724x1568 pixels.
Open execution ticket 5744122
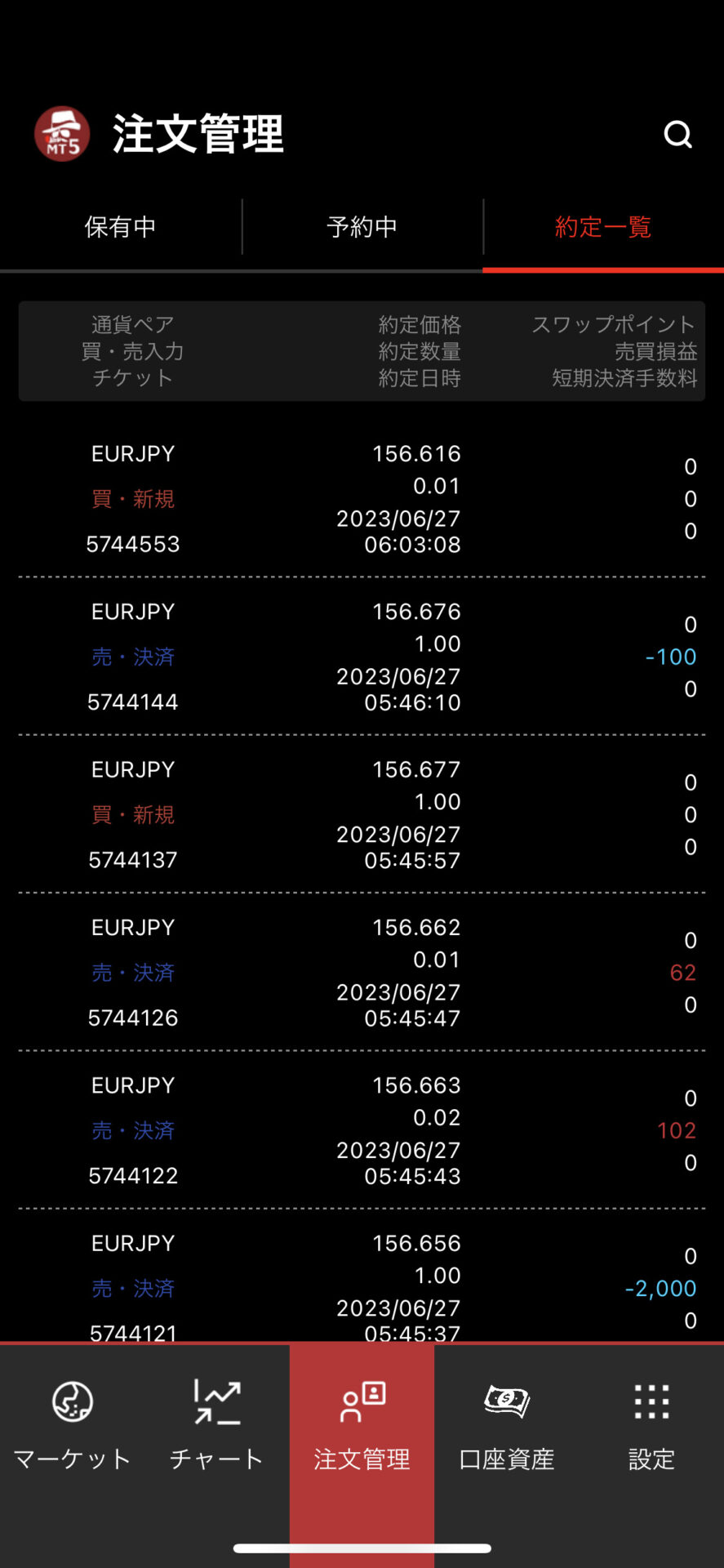click(362, 1130)
